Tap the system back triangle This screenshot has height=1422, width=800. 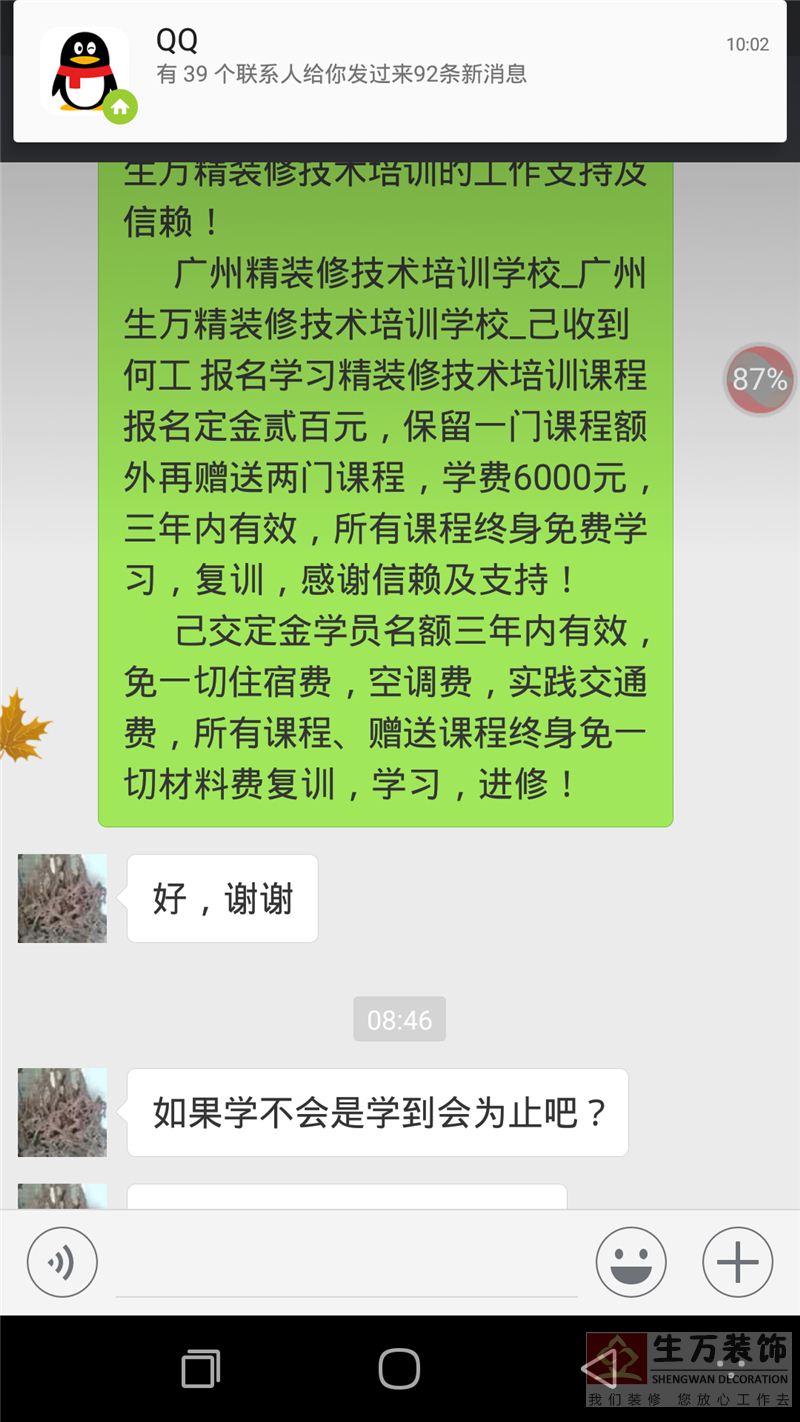click(600, 1368)
